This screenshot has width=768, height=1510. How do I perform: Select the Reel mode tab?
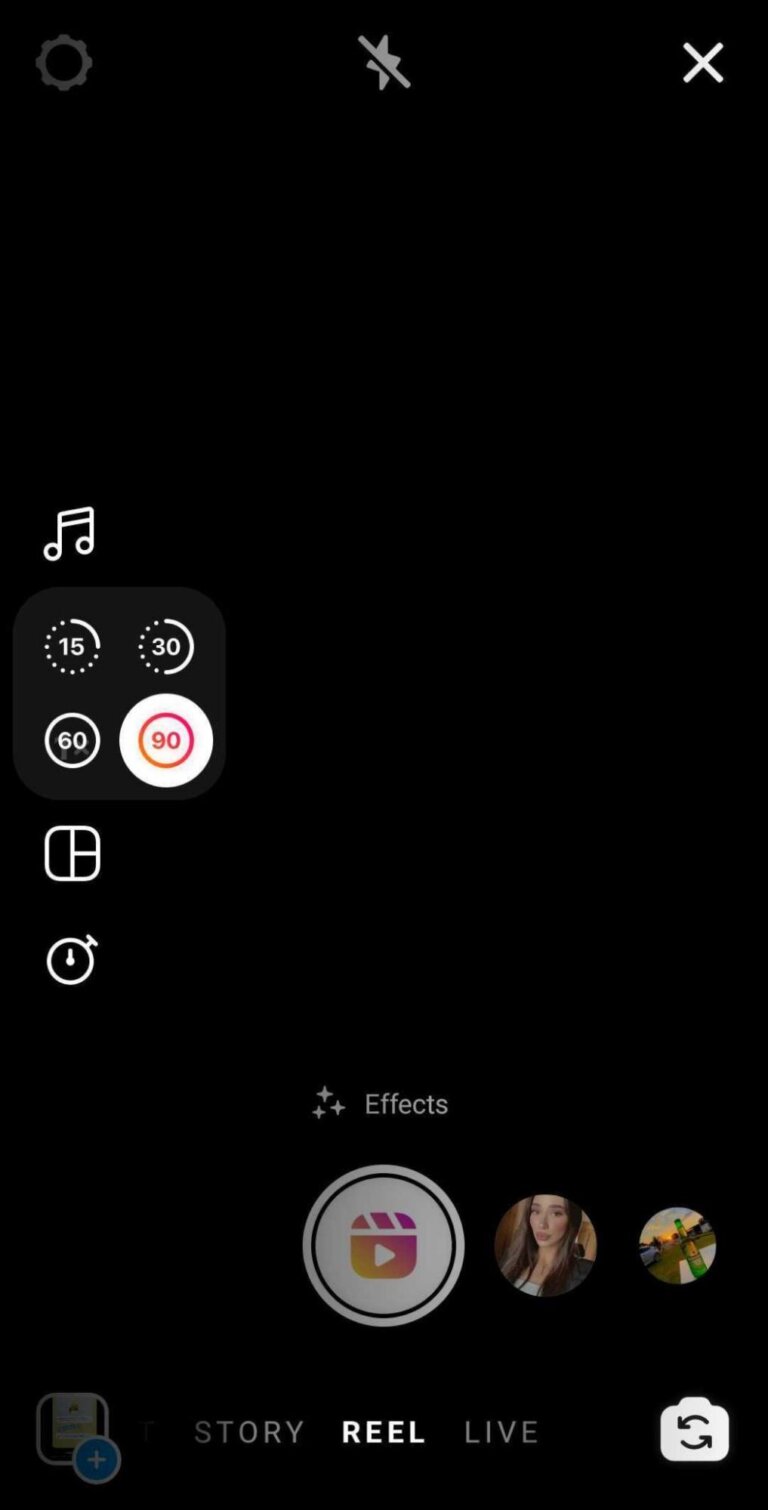[383, 1431]
